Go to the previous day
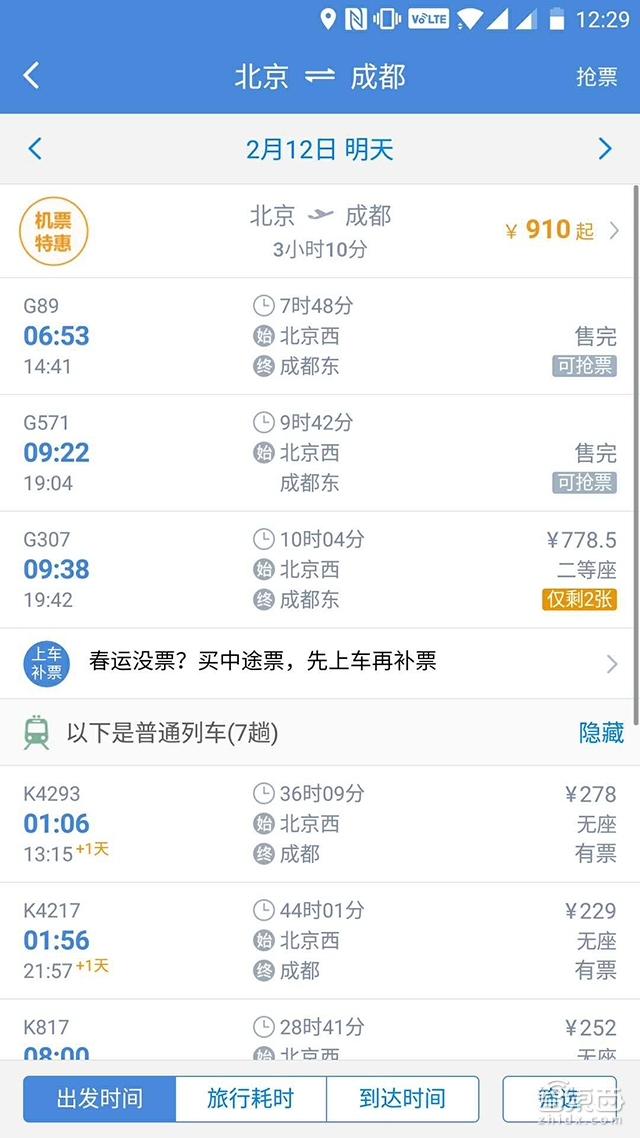 (35, 150)
